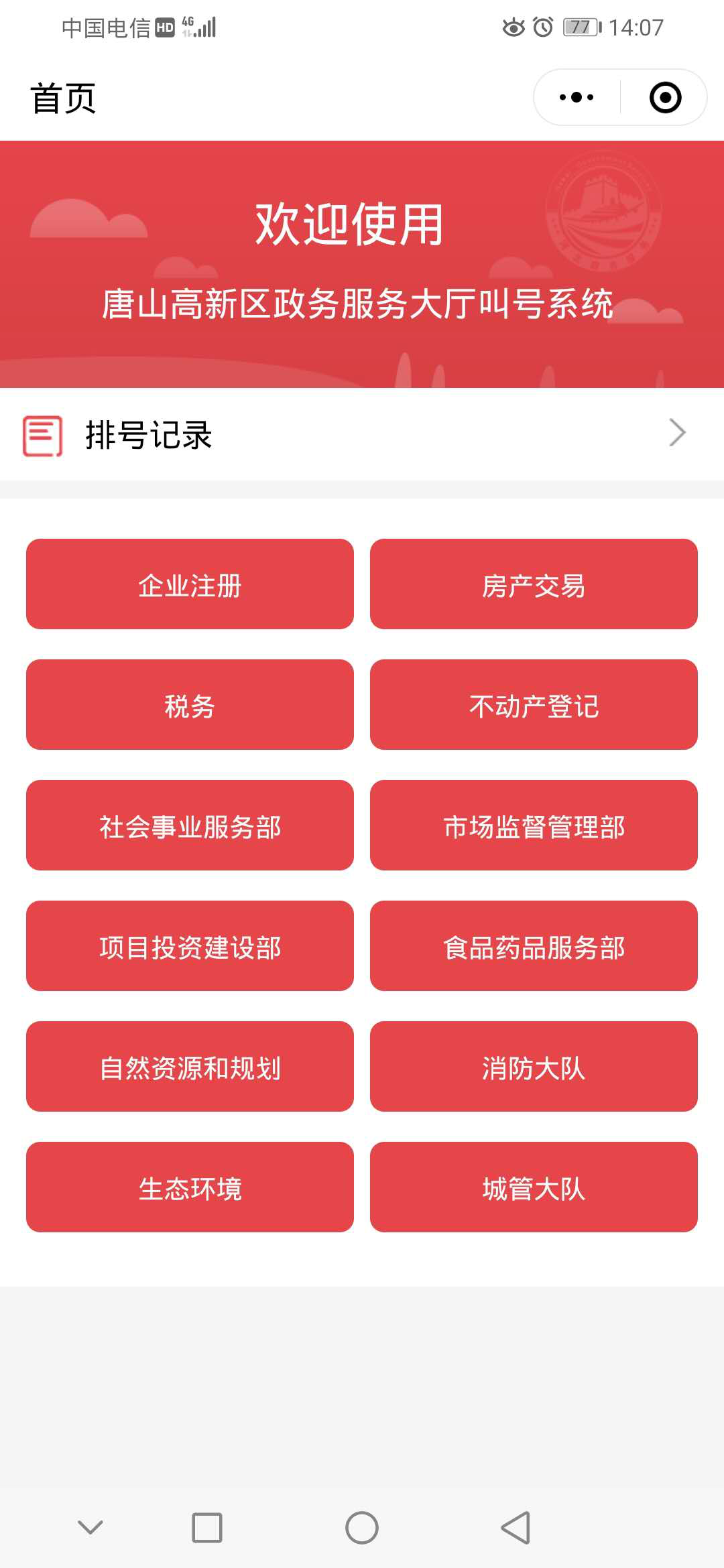This screenshot has width=724, height=1568.
Task: Select 生态环境 service
Action: (x=190, y=1187)
